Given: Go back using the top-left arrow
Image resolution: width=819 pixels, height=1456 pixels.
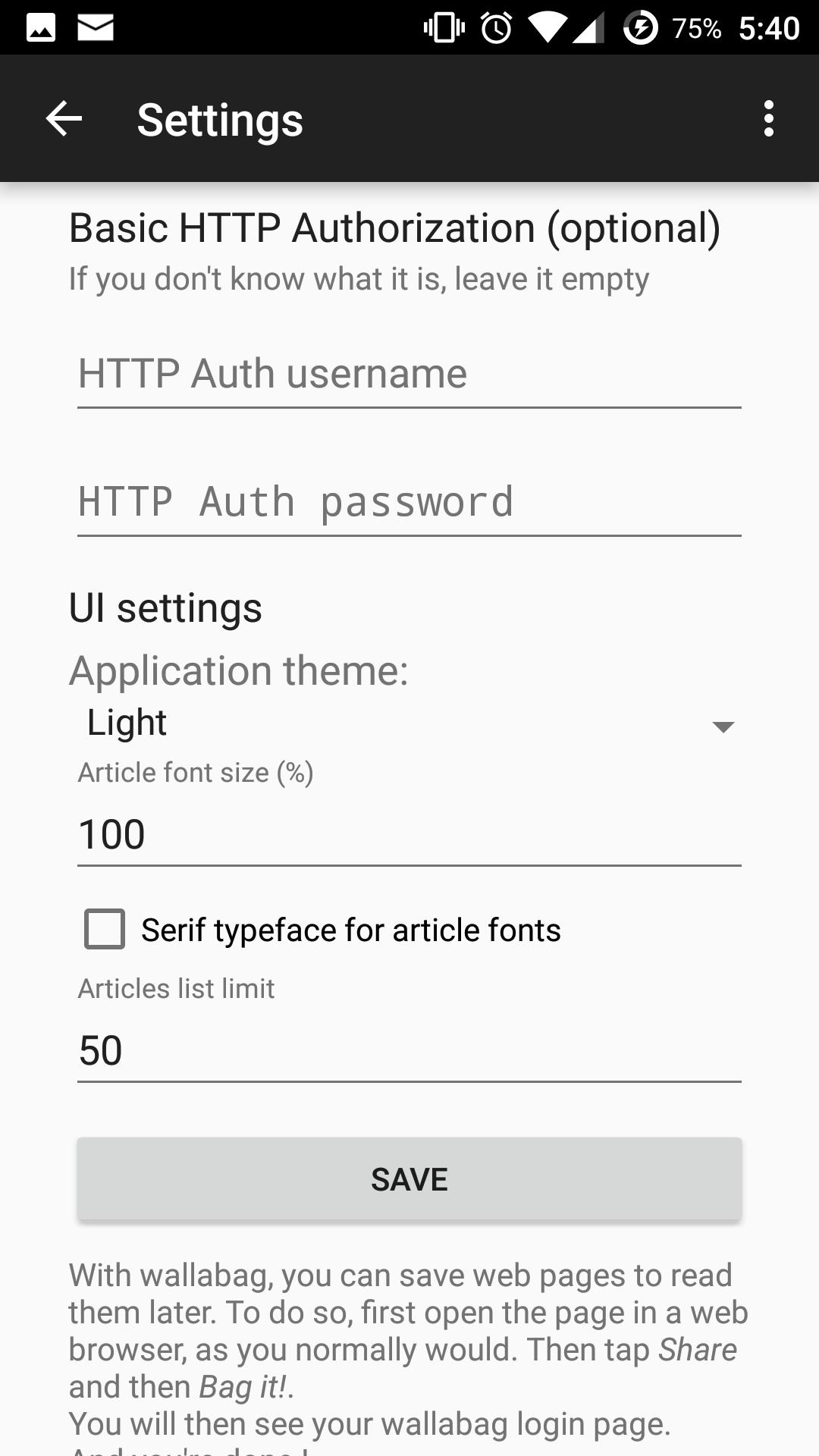Looking at the screenshot, I should pos(64,119).
